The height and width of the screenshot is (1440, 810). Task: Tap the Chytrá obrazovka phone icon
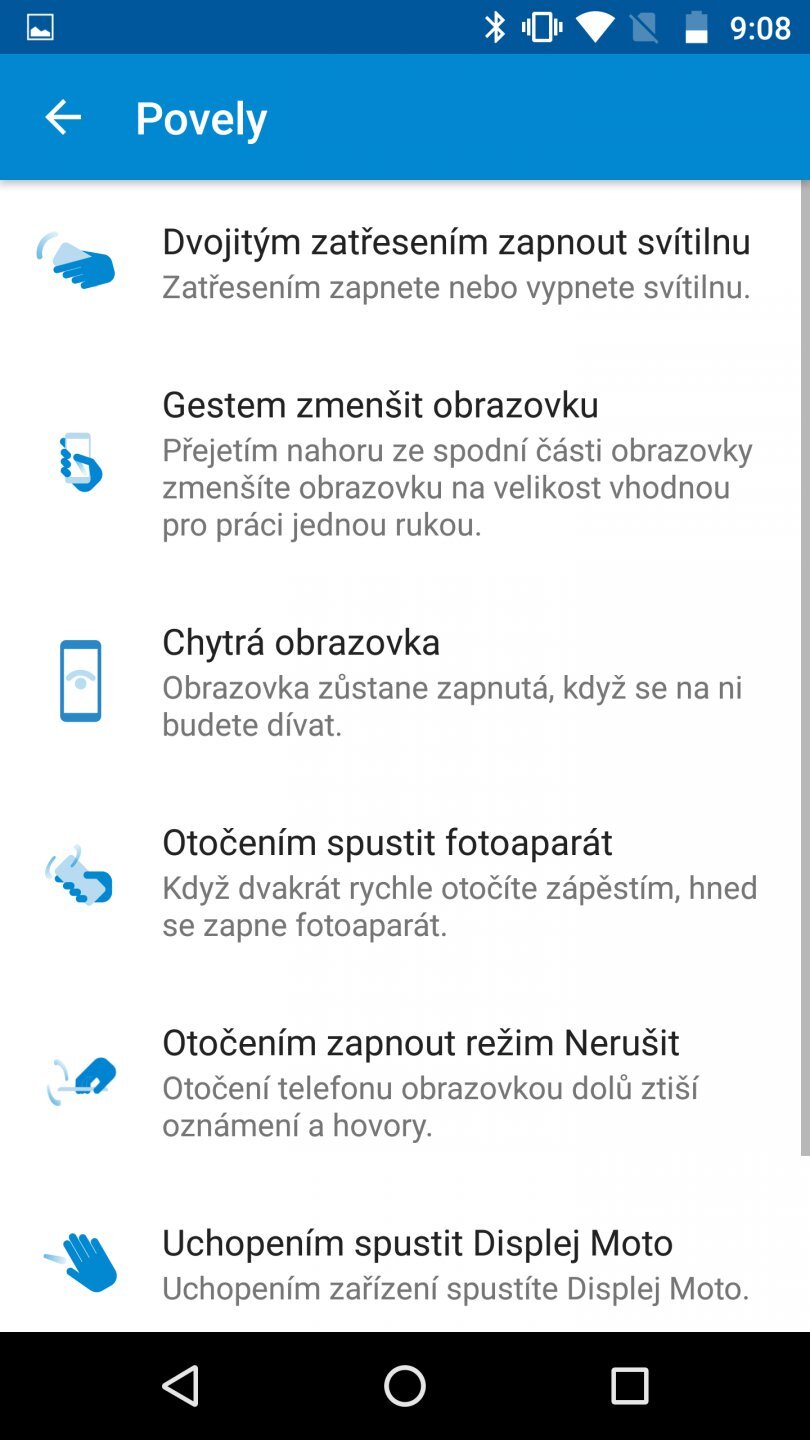click(x=78, y=682)
